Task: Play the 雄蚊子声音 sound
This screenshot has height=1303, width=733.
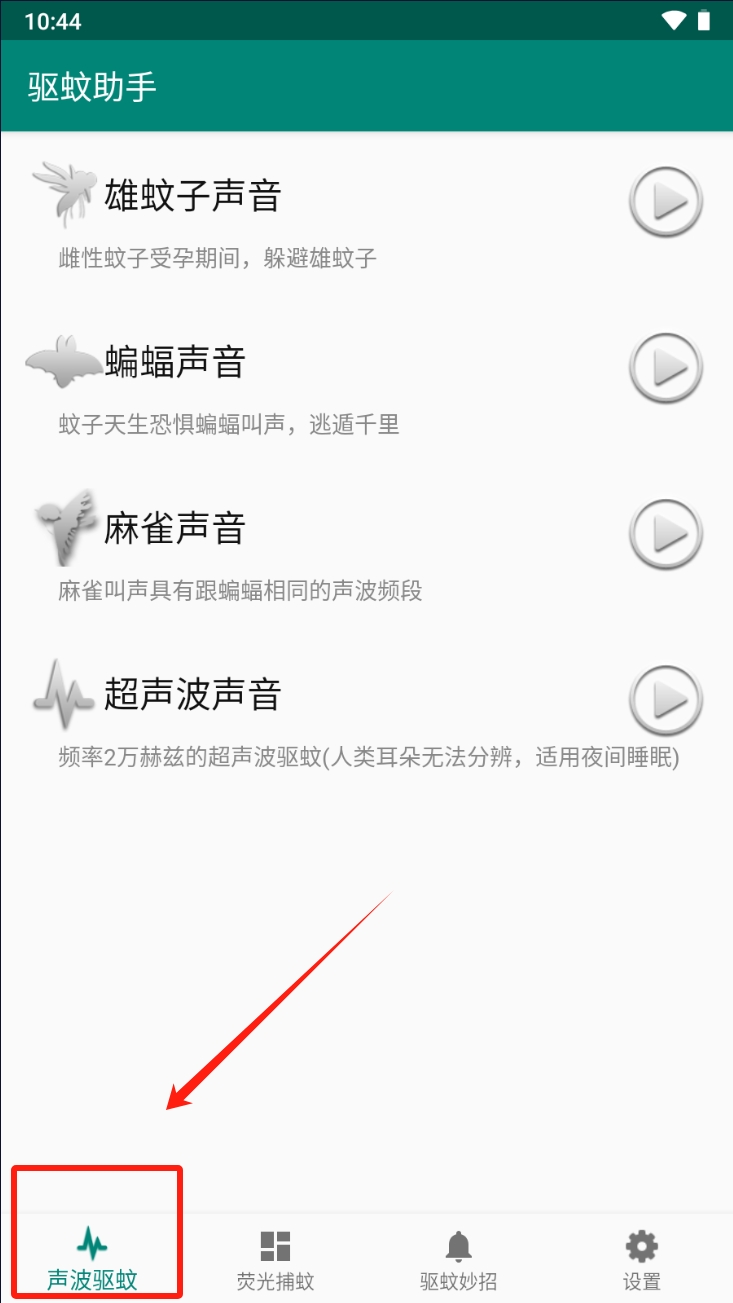Action: pyautogui.click(x=666, y=202)
